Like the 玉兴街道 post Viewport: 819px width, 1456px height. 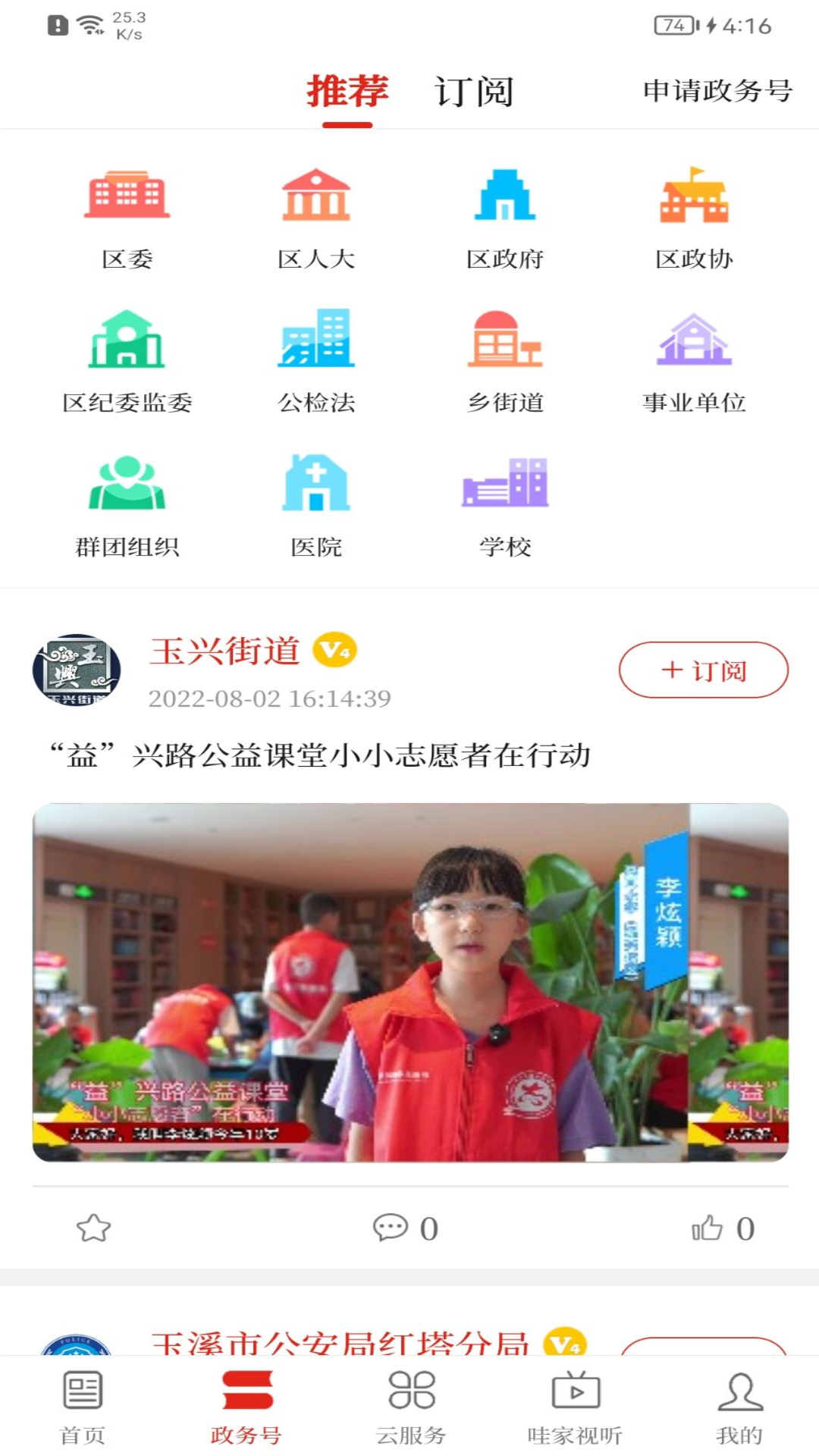722,1228
